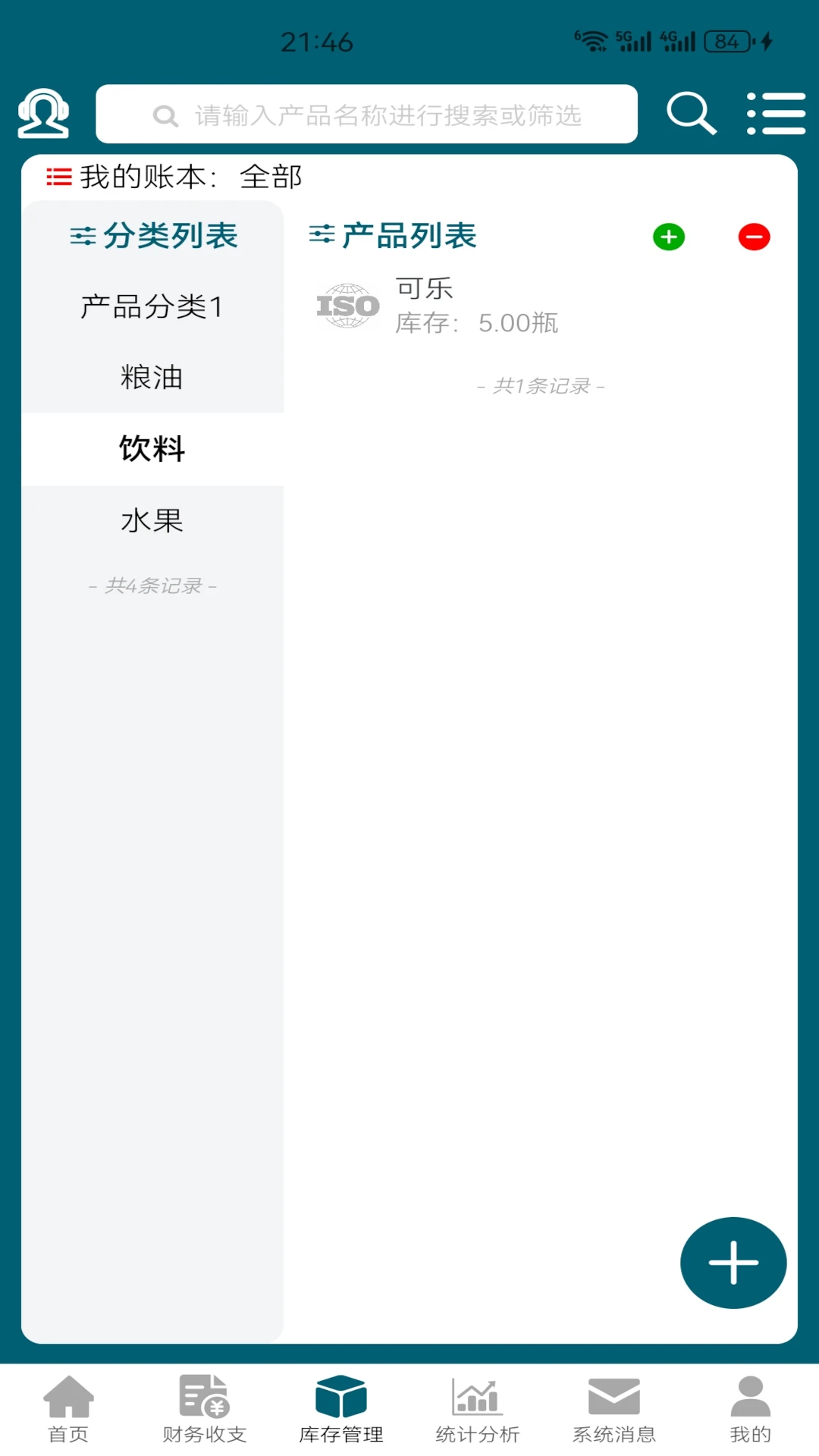Select the 水果 category
Viewport: 819px width, 1456px height.
click(x=152, y=521)
